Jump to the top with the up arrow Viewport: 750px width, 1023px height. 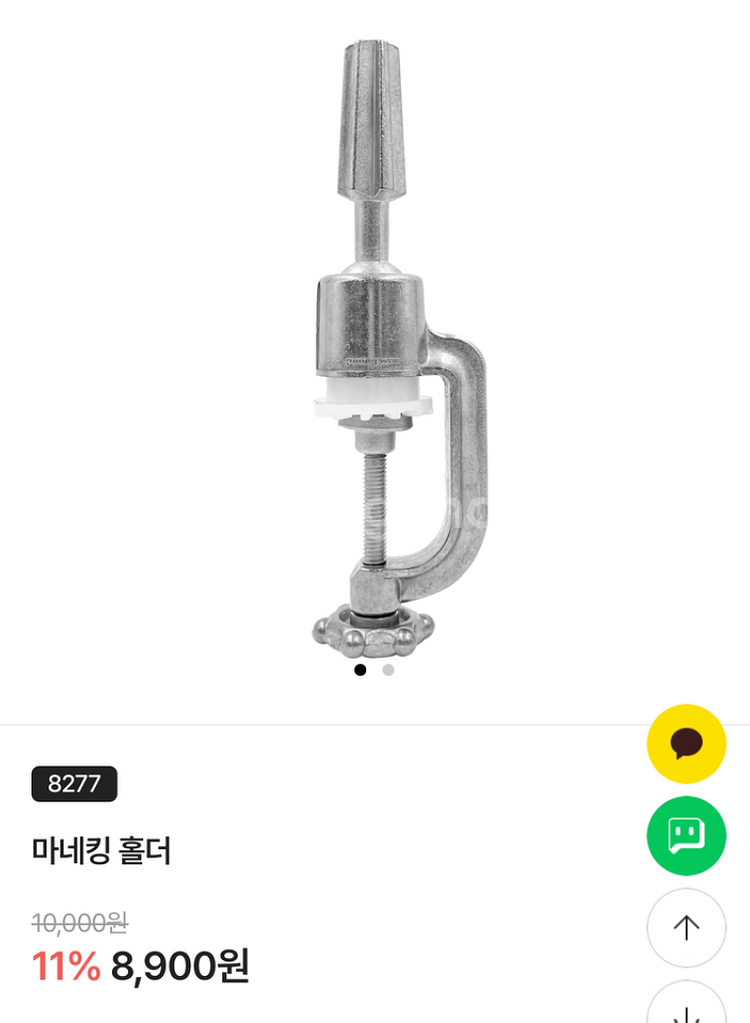click(686, 927)
